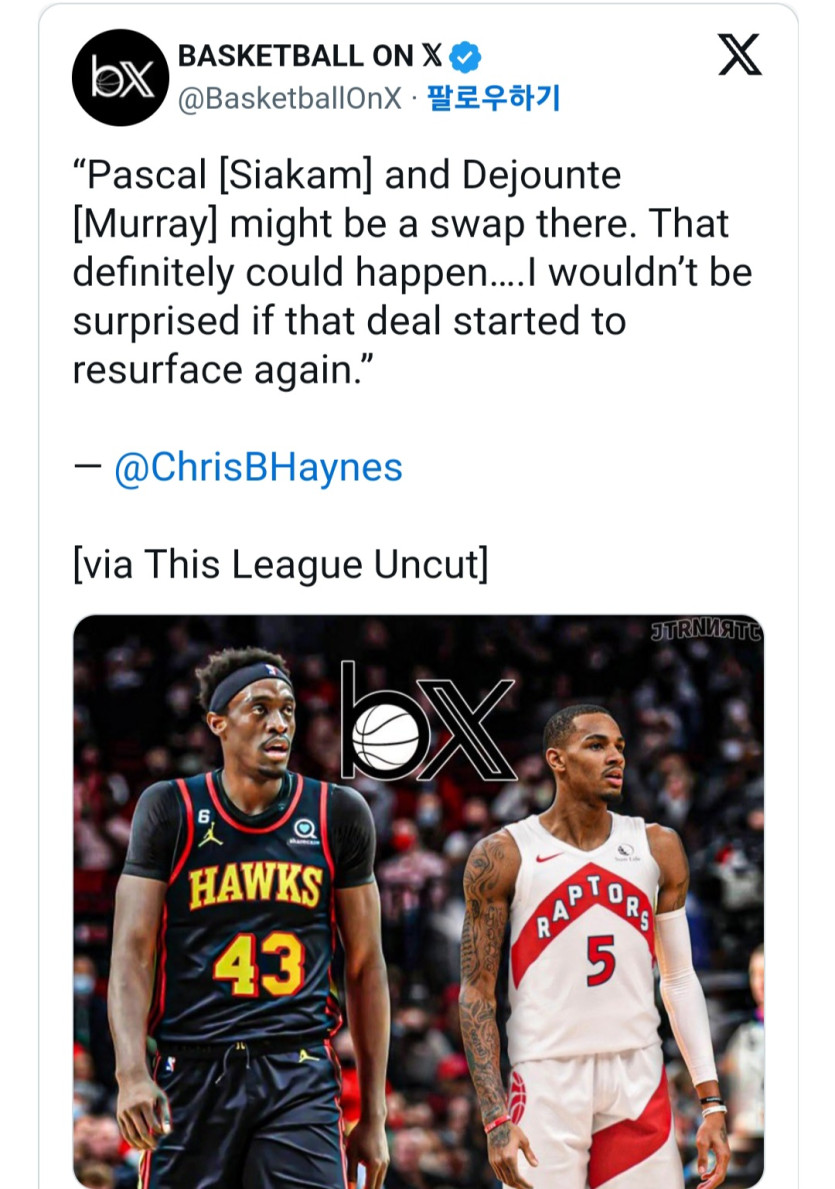835x1189 pixels.
Task: Open the @ChrisBHaynes mention
Action: 258,467
